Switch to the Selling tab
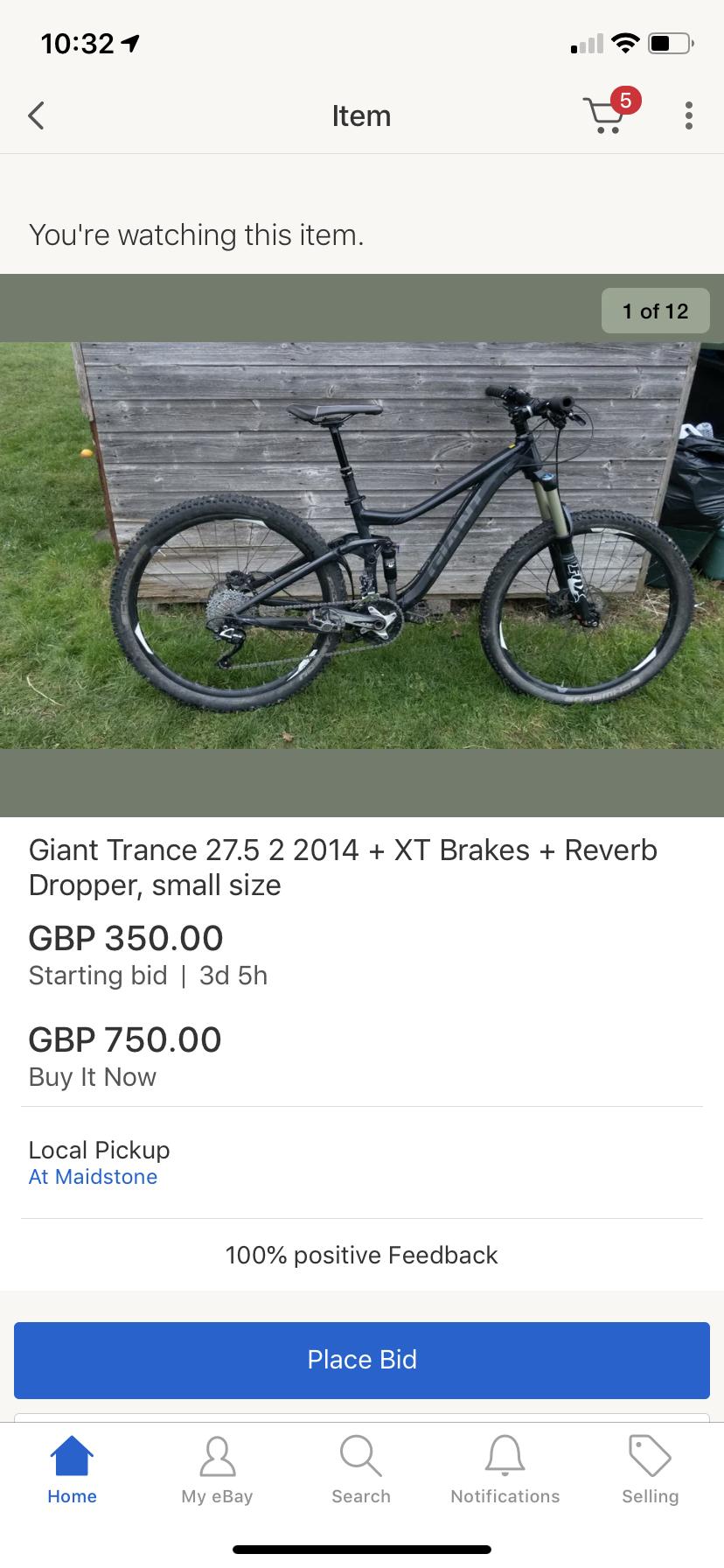This screenshot has height=1568, width=724. click(x=650, y=1470)
